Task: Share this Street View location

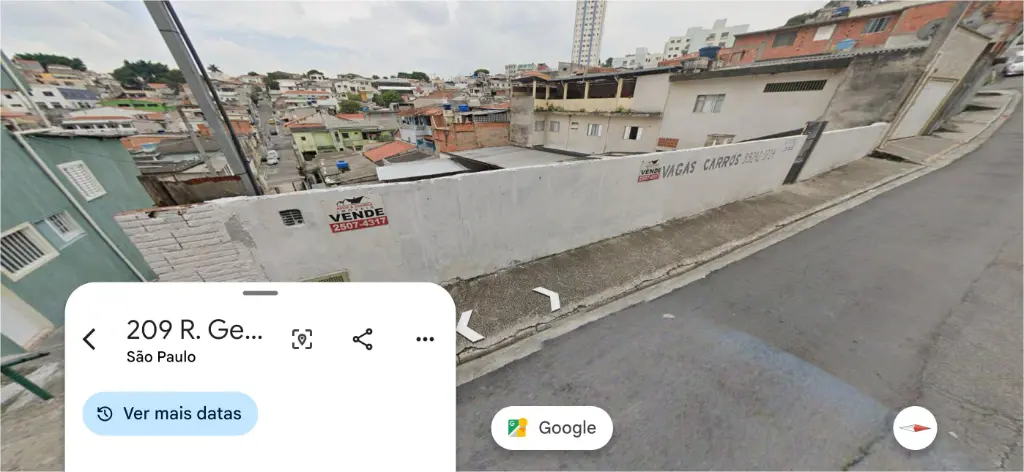Action: tap(363, 339)
